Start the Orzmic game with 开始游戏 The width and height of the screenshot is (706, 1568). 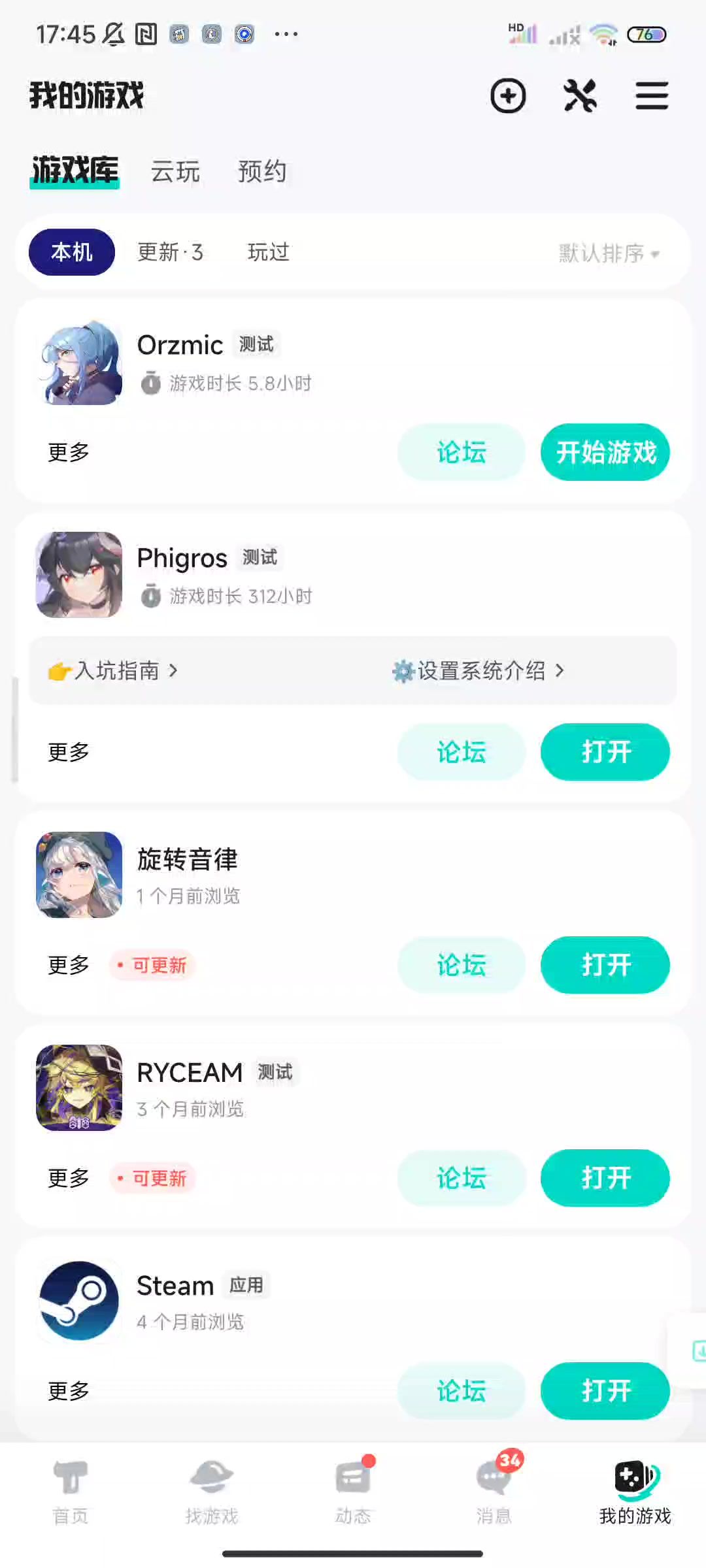pos(605,452)
